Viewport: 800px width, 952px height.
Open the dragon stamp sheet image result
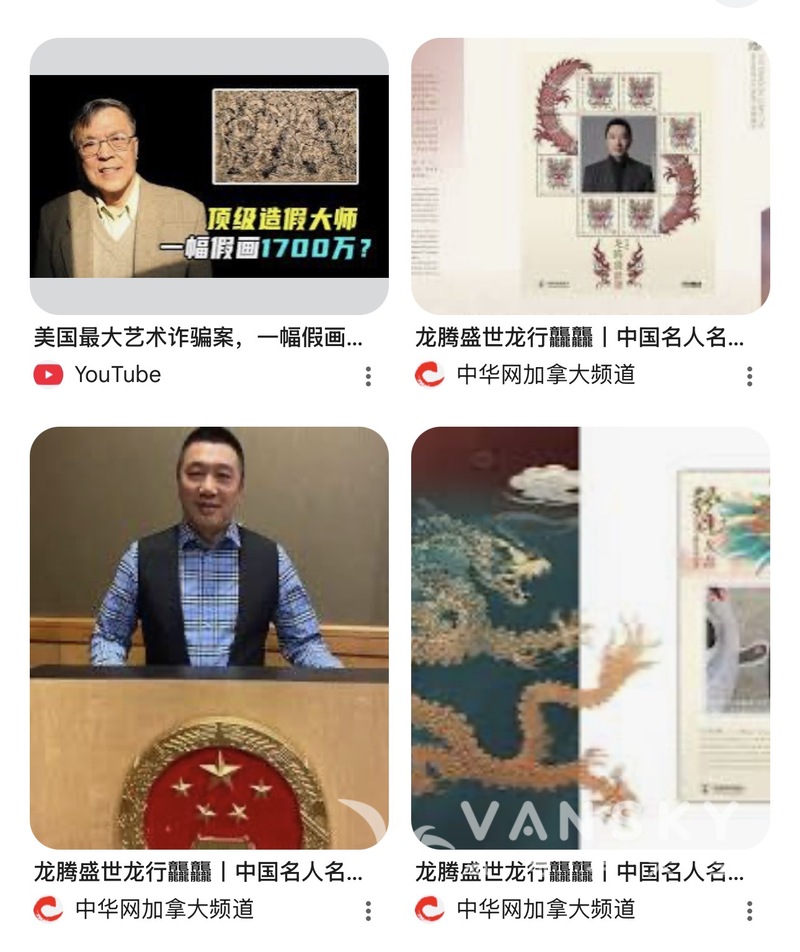pos(590,177)
